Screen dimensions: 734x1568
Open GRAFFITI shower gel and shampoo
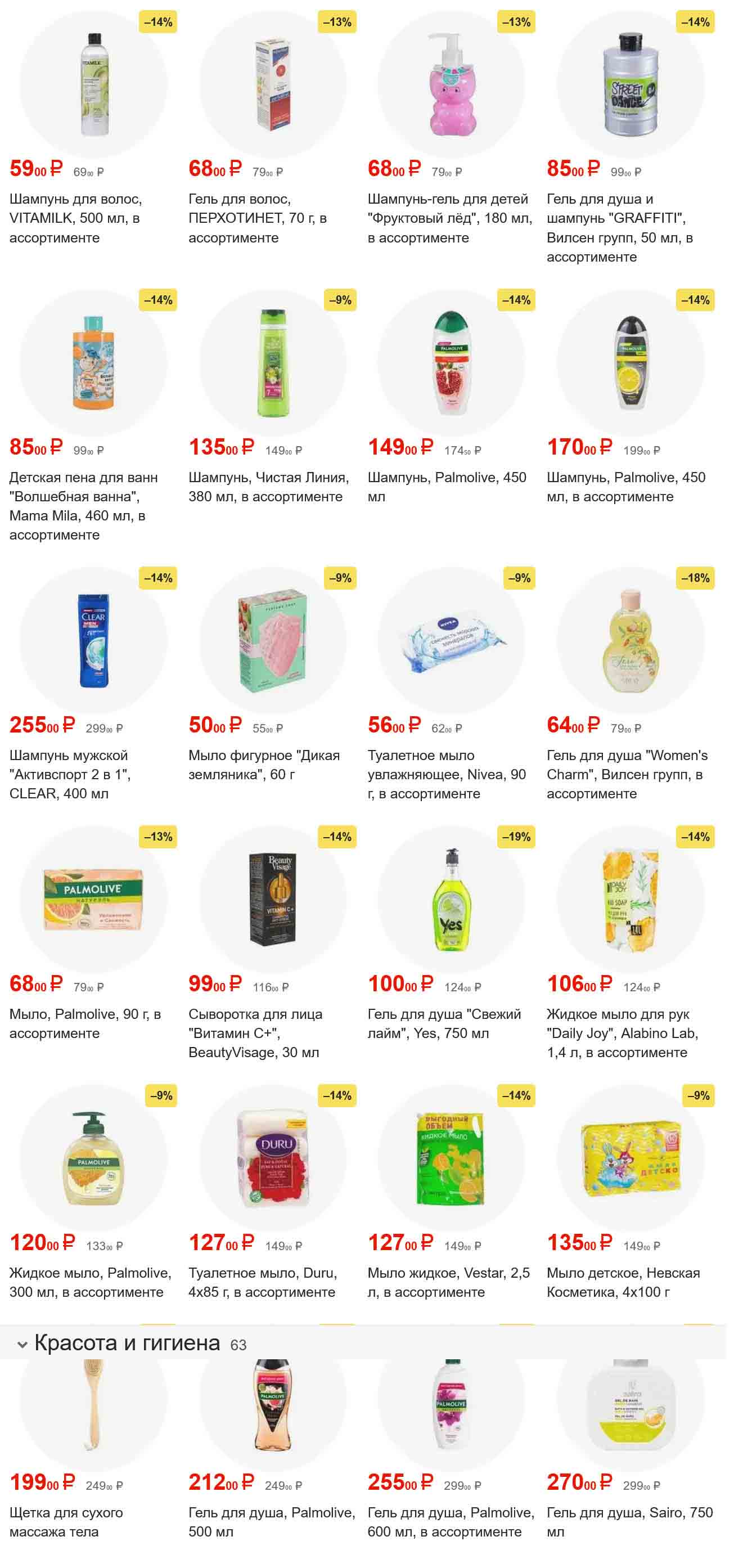[631, 84]
